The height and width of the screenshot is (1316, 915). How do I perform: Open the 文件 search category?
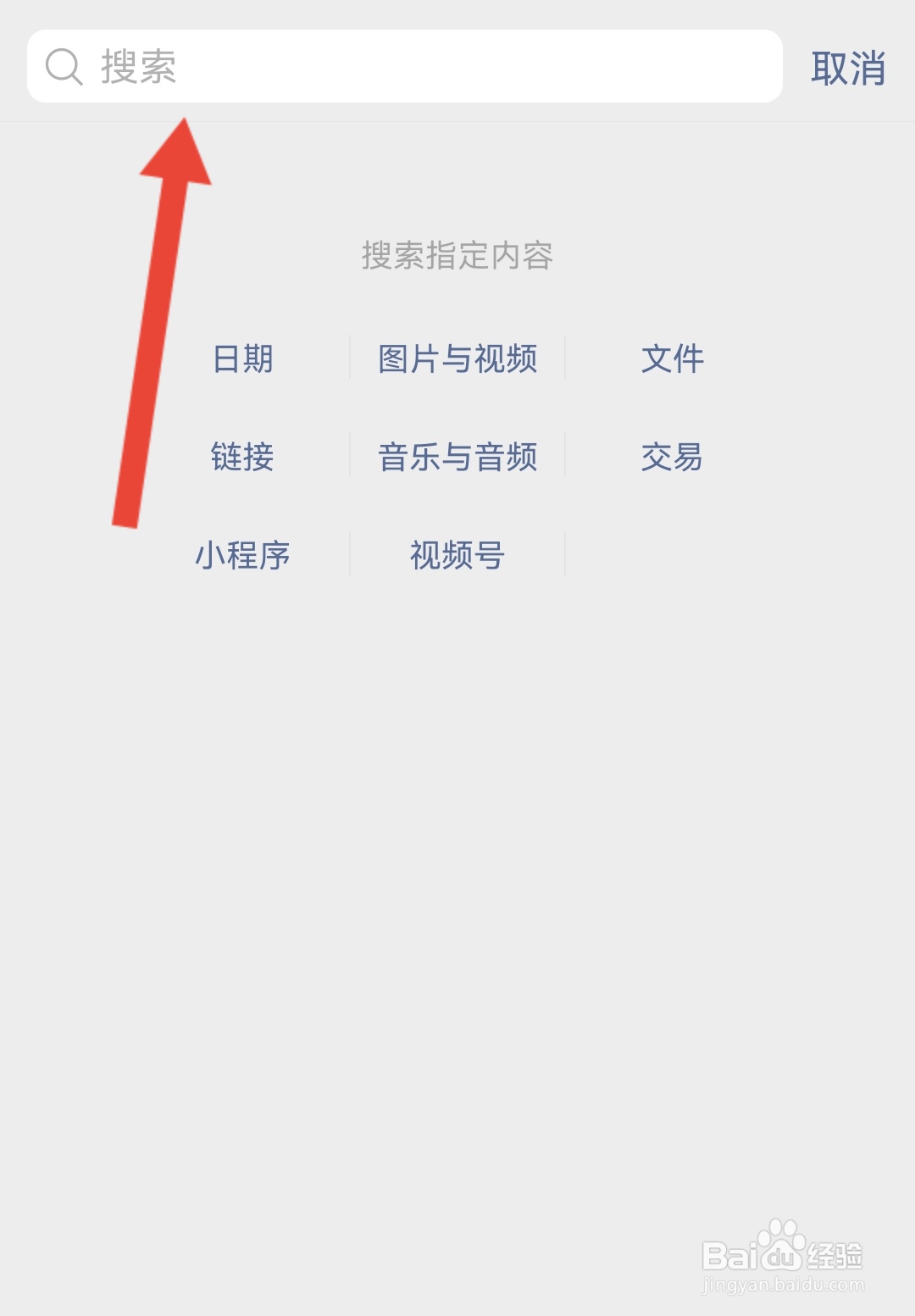[673, 359]
